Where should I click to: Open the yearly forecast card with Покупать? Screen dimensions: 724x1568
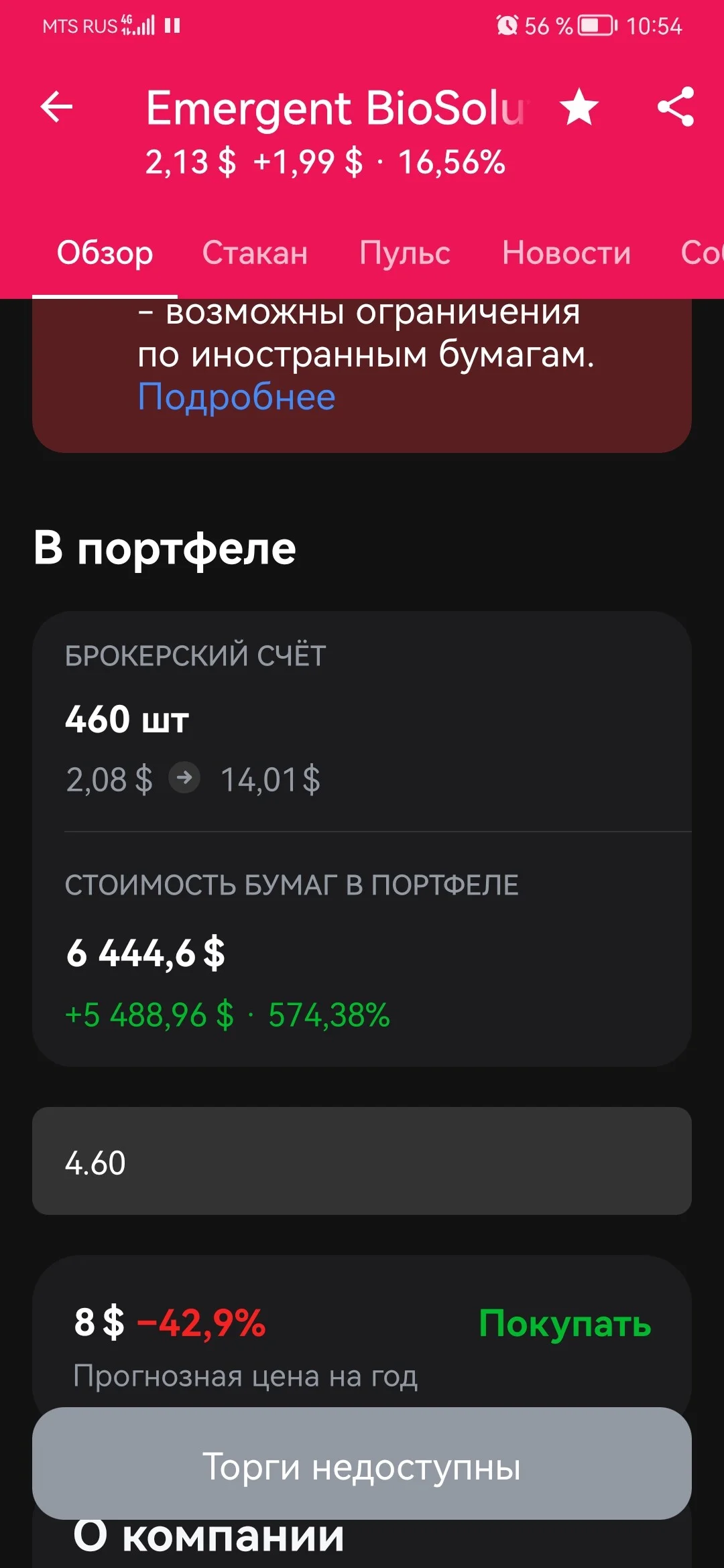tap(362, 1333)
